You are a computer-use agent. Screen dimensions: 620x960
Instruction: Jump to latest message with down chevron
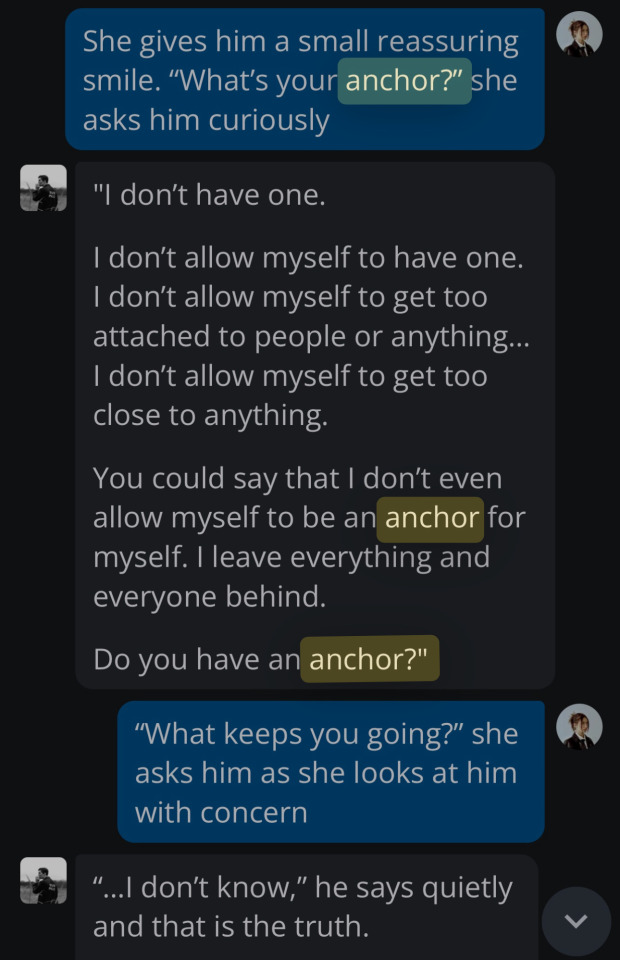576,921
